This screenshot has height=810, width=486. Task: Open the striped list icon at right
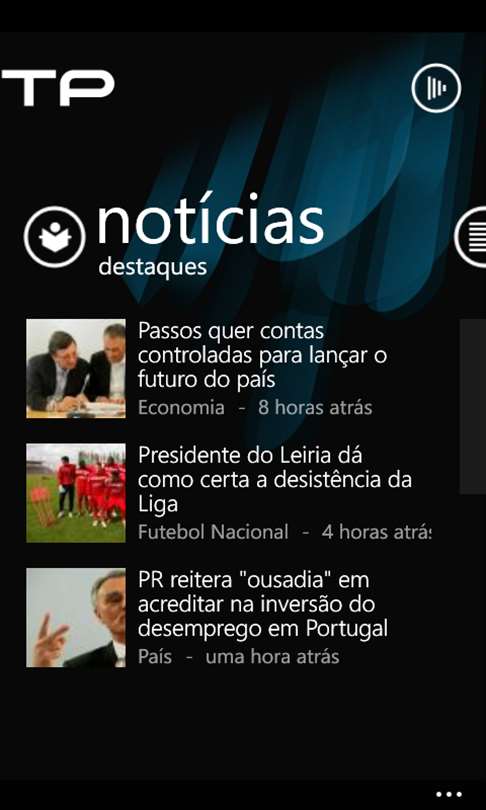pos(473,237)
